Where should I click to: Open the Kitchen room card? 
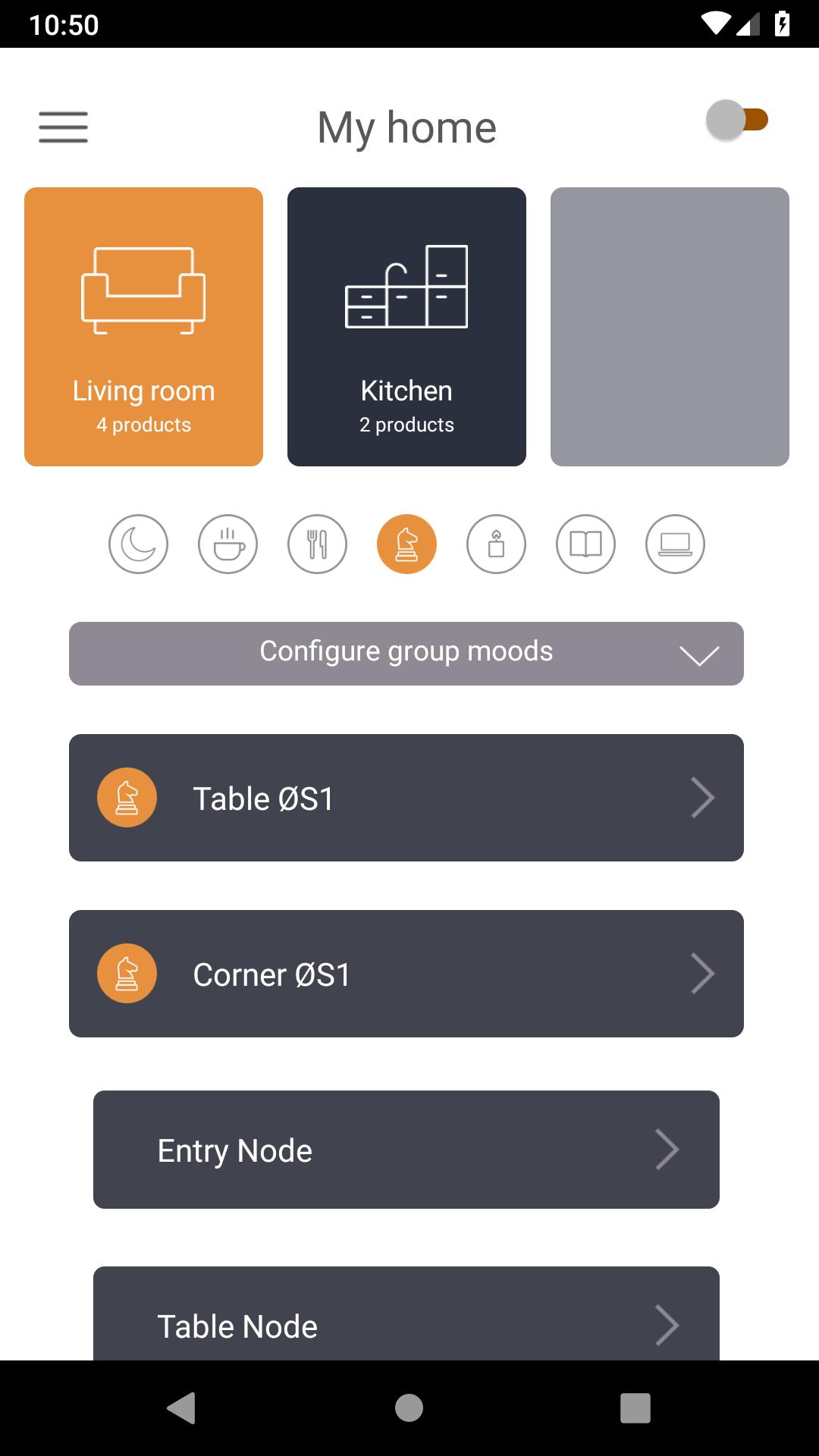point(406,327)
